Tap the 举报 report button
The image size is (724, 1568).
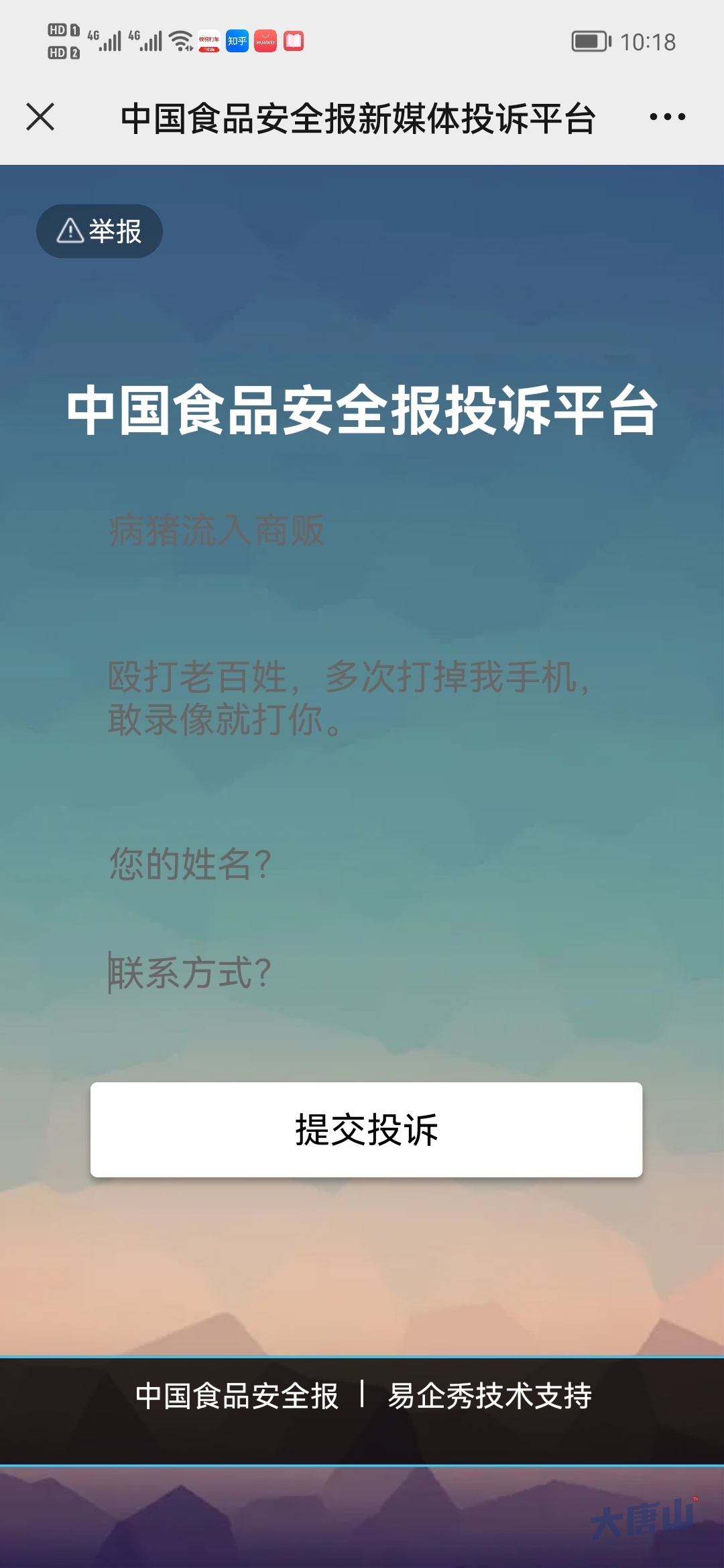[x=99, y=231]
